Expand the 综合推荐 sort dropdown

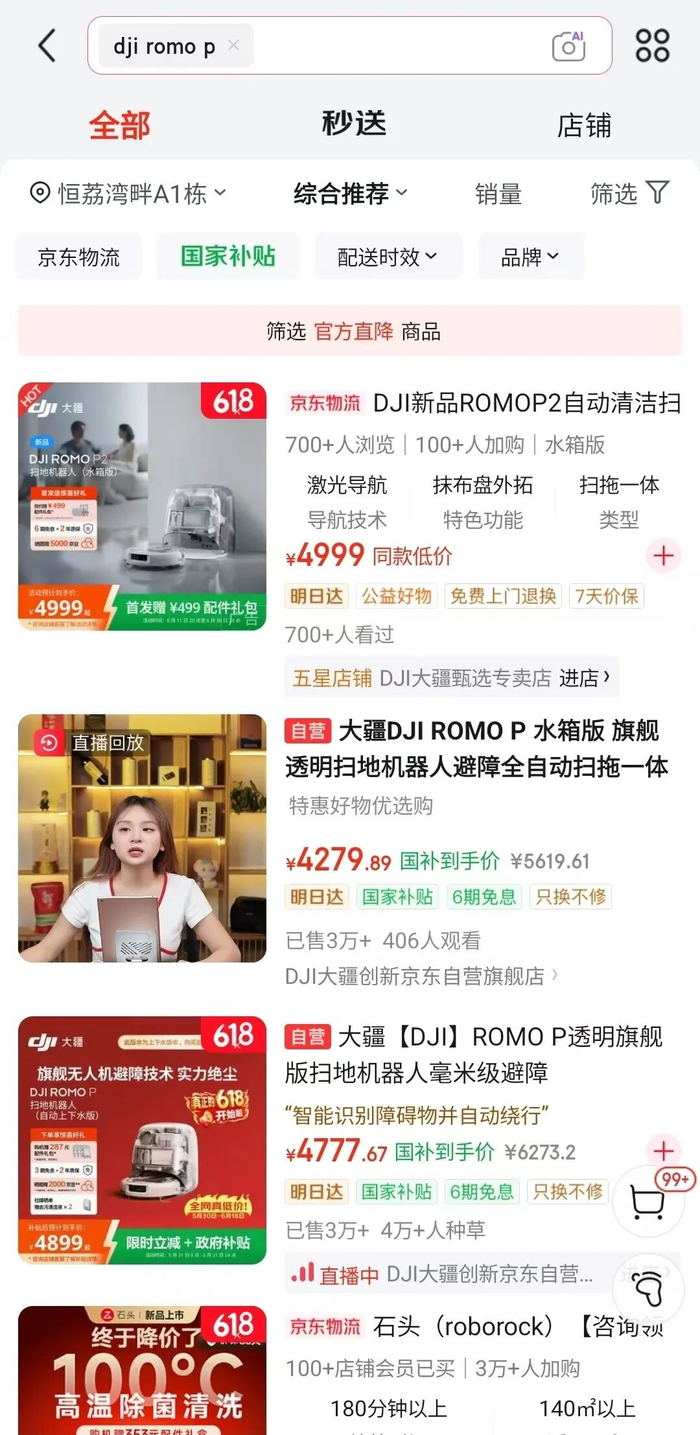click(x=350, y=193)
